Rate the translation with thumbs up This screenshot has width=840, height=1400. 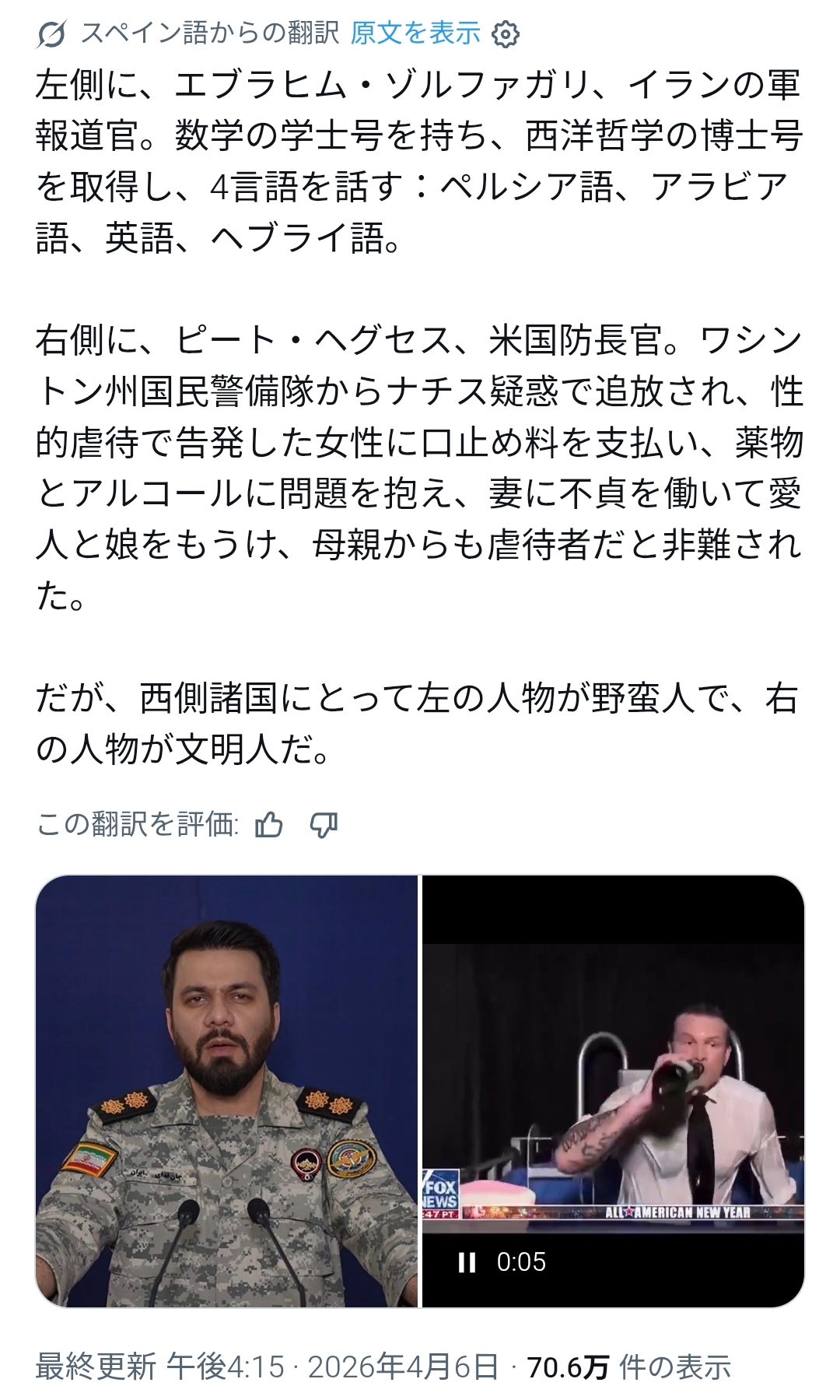click(269, 824)
